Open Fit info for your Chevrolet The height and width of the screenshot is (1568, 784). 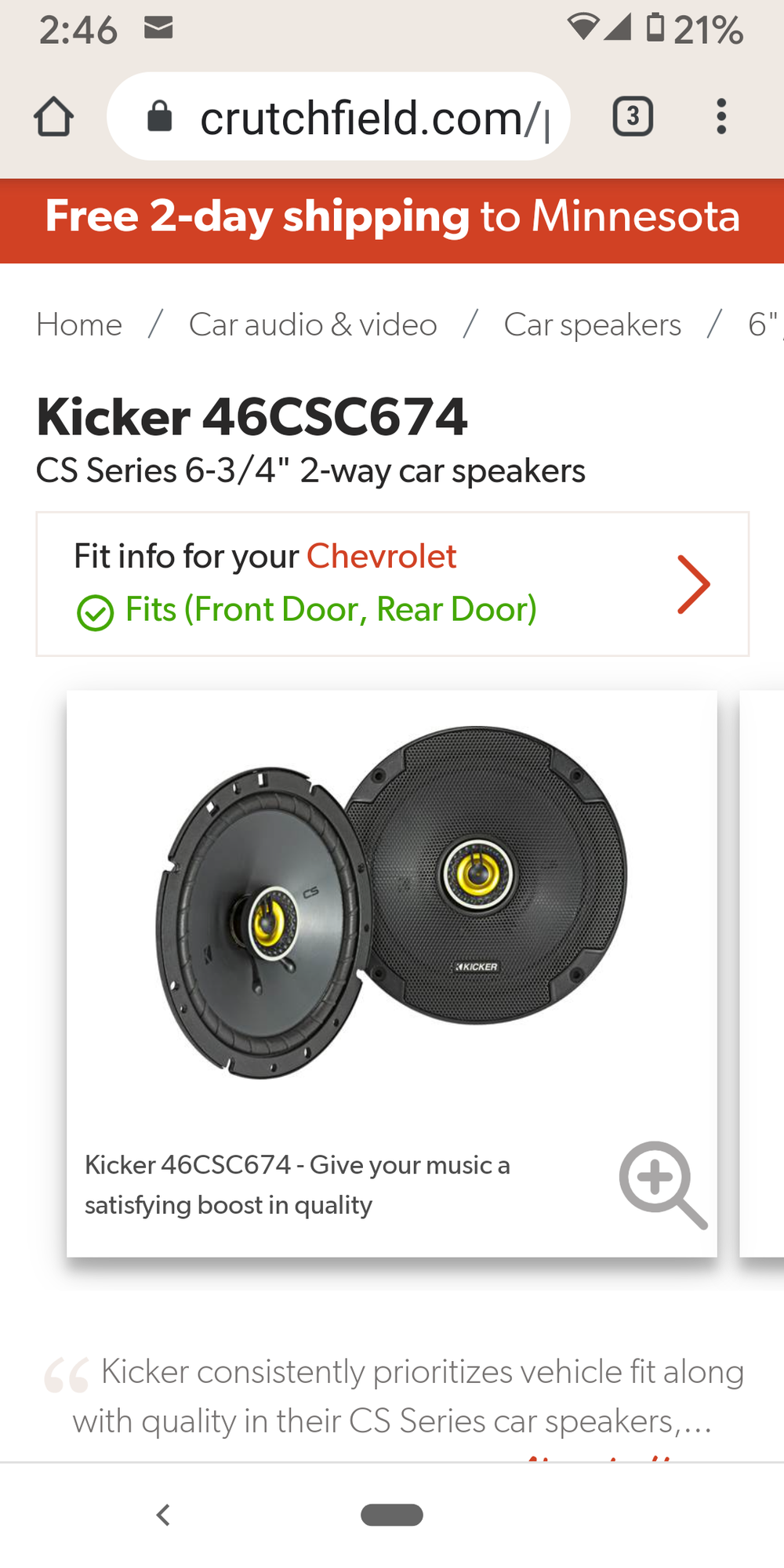click(392, 583)
